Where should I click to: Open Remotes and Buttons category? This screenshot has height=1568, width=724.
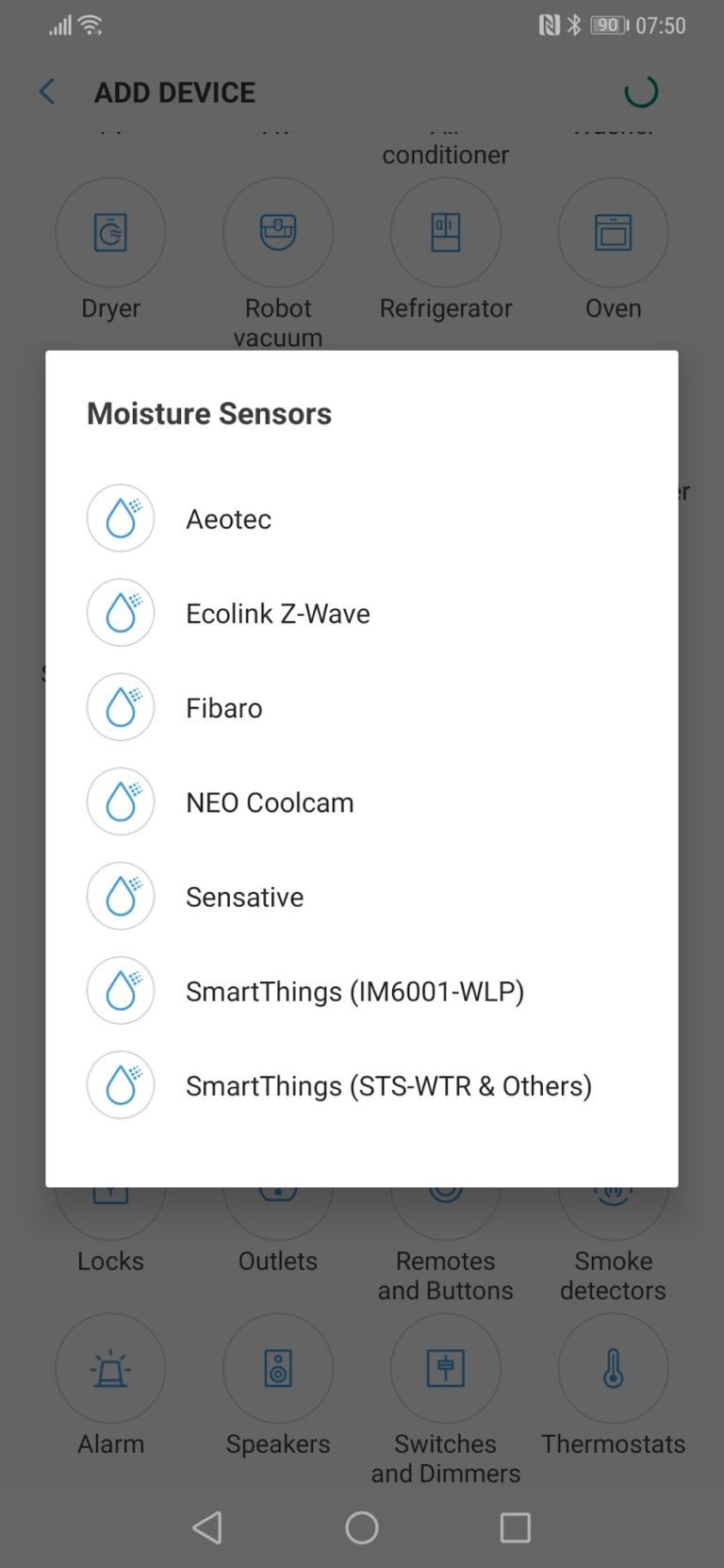pos(445,1197)
